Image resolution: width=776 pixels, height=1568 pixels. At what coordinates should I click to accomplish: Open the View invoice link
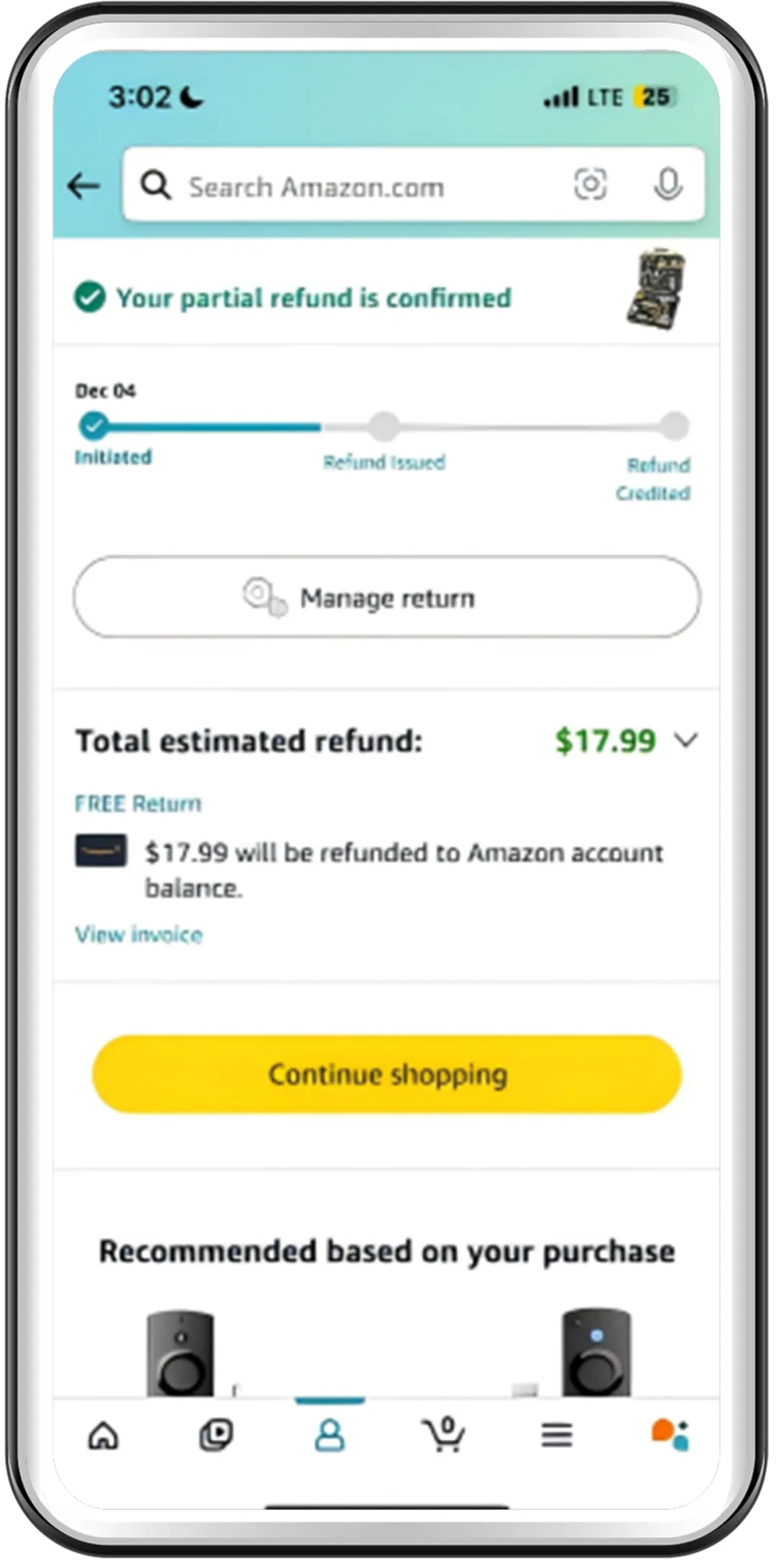(139, 934)
